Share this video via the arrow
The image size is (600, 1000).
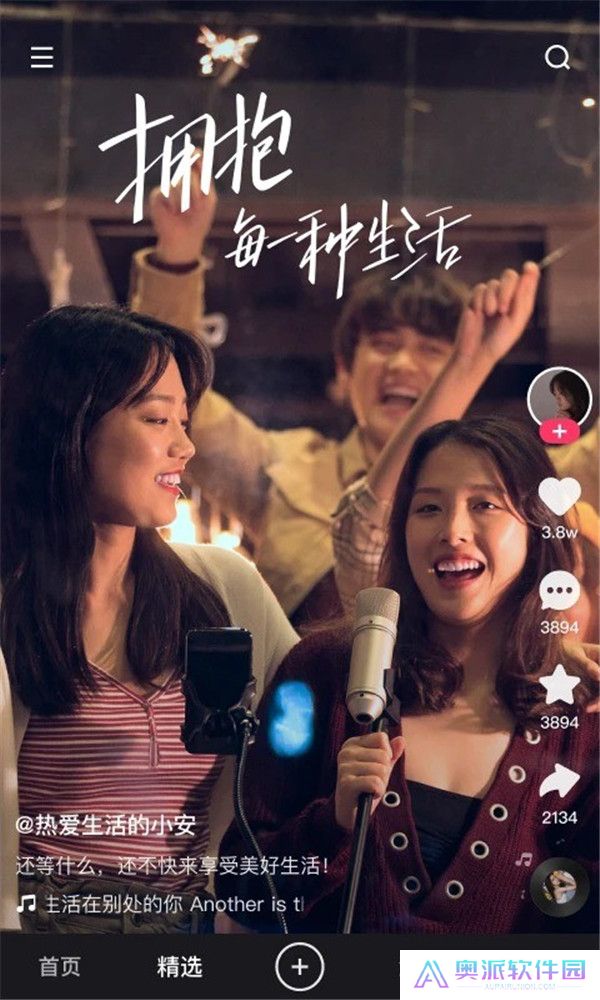559,781
